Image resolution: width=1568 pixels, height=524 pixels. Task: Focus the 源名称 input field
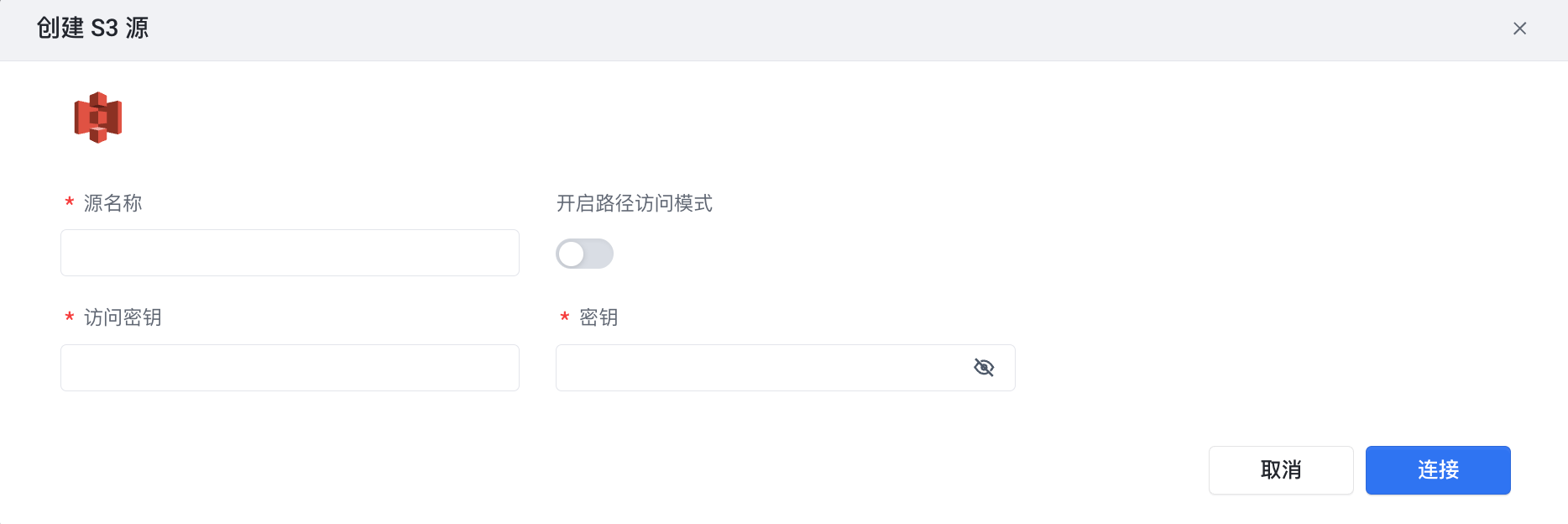[290, 253]
